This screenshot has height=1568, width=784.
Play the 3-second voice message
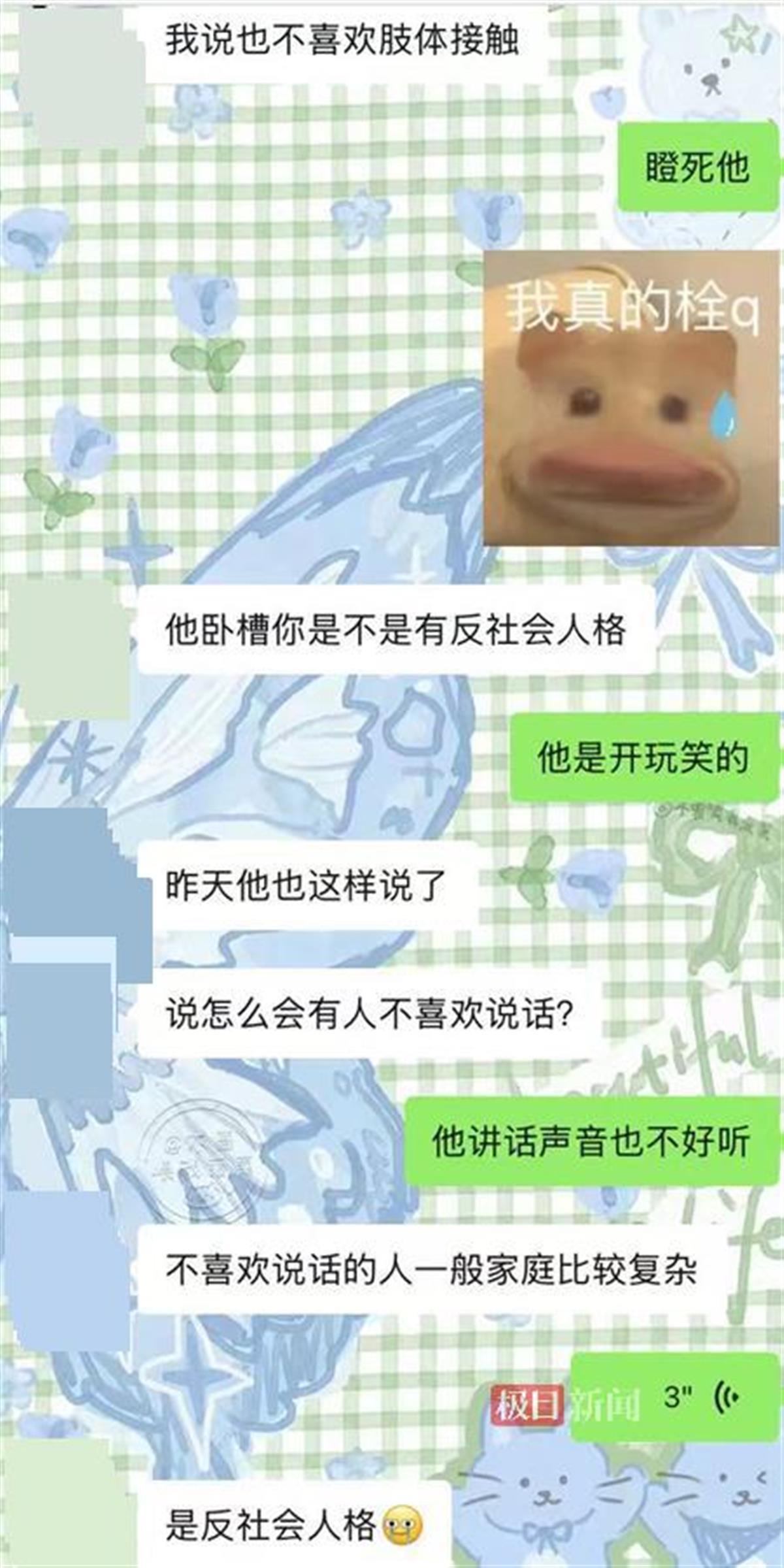pyautogui.click(x=676, y=1397)
